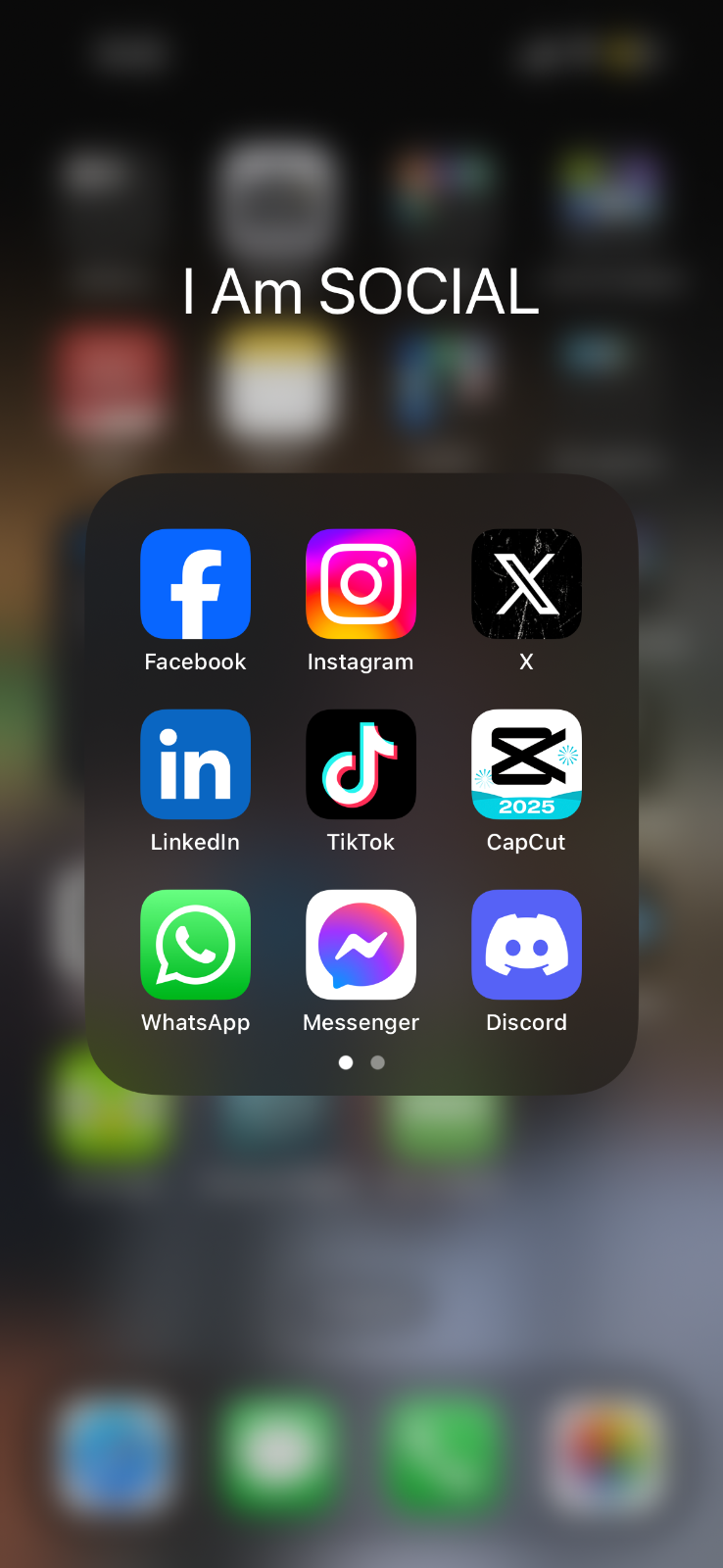The height and width of the screenshot is (1568, 723).
Task: Launch the CapCut app
Action: (x=526, y=764)
